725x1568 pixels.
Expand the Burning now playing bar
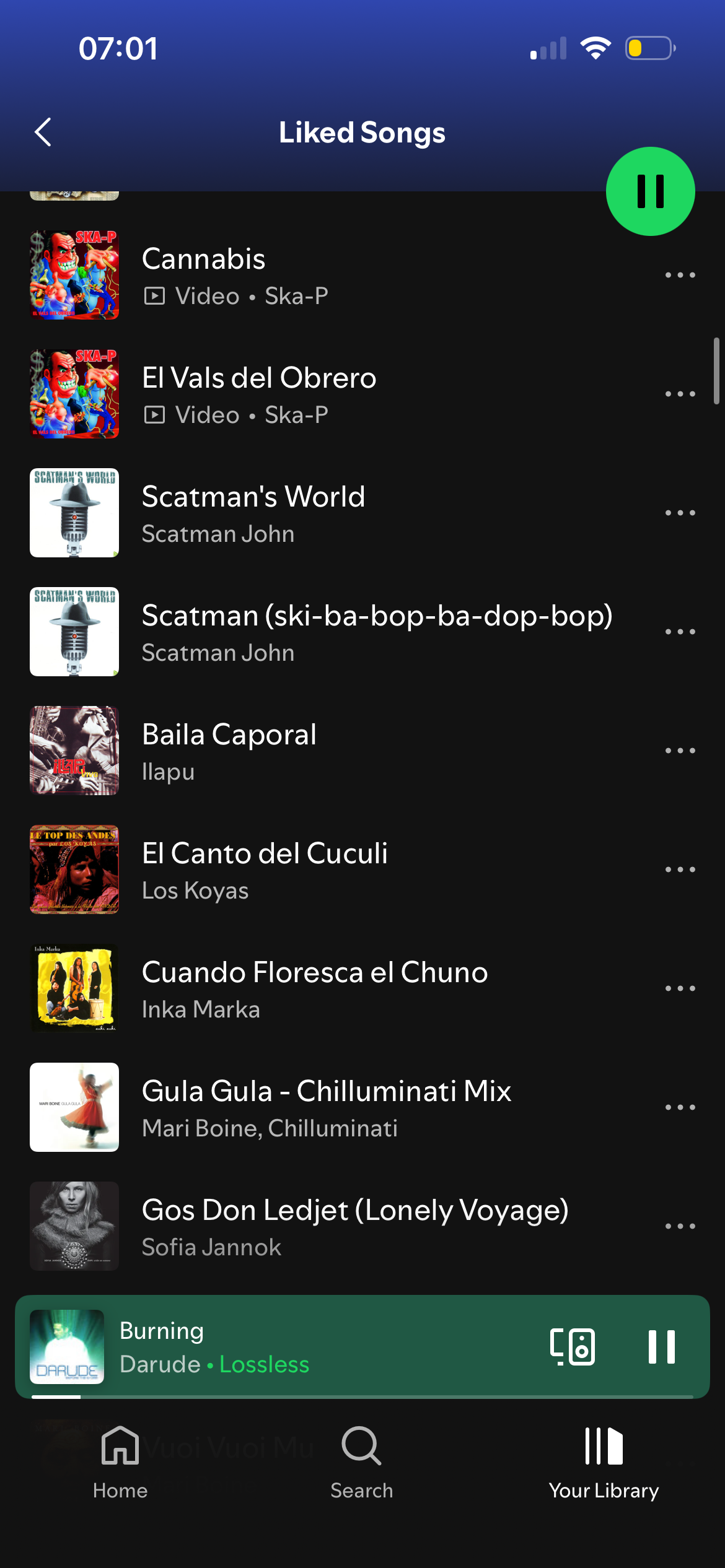click(x=310, y=1347)
